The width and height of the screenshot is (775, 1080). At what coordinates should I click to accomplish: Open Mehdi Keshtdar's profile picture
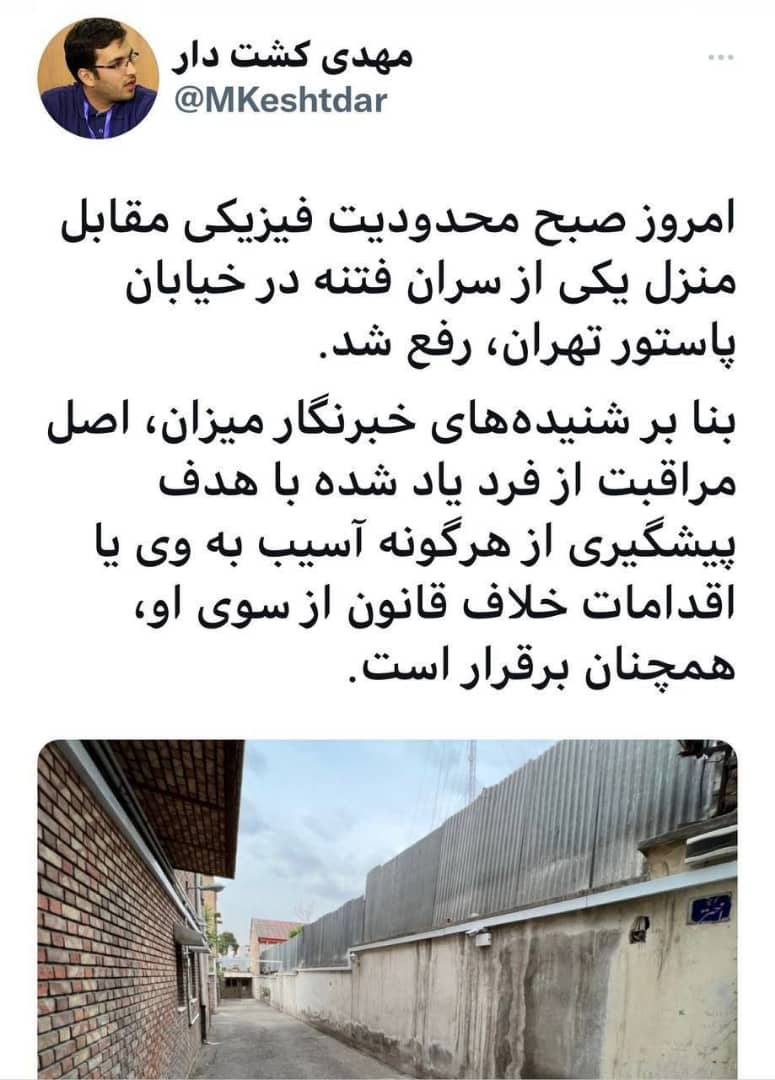[x=98, y=78]
